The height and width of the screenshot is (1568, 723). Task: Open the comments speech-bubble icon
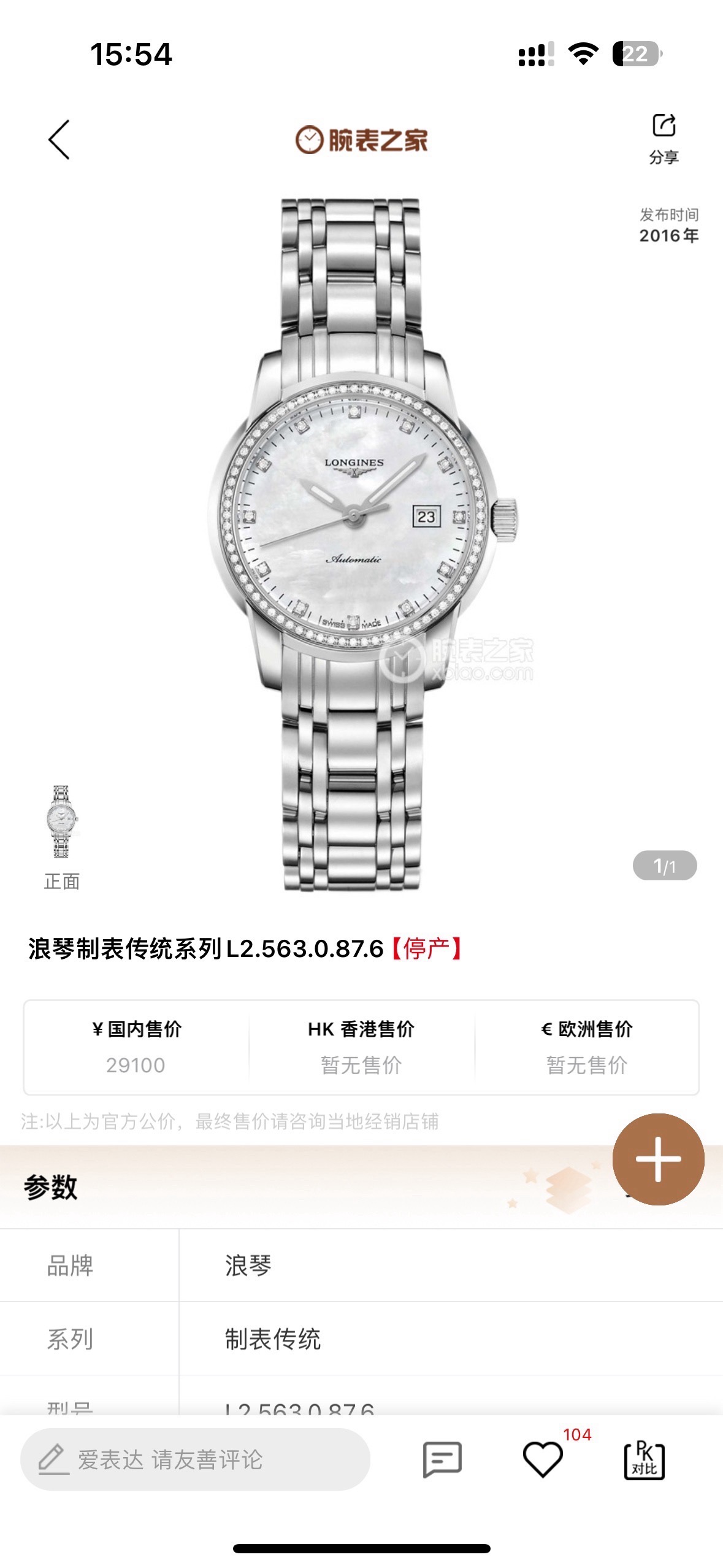pos(442,1459)
